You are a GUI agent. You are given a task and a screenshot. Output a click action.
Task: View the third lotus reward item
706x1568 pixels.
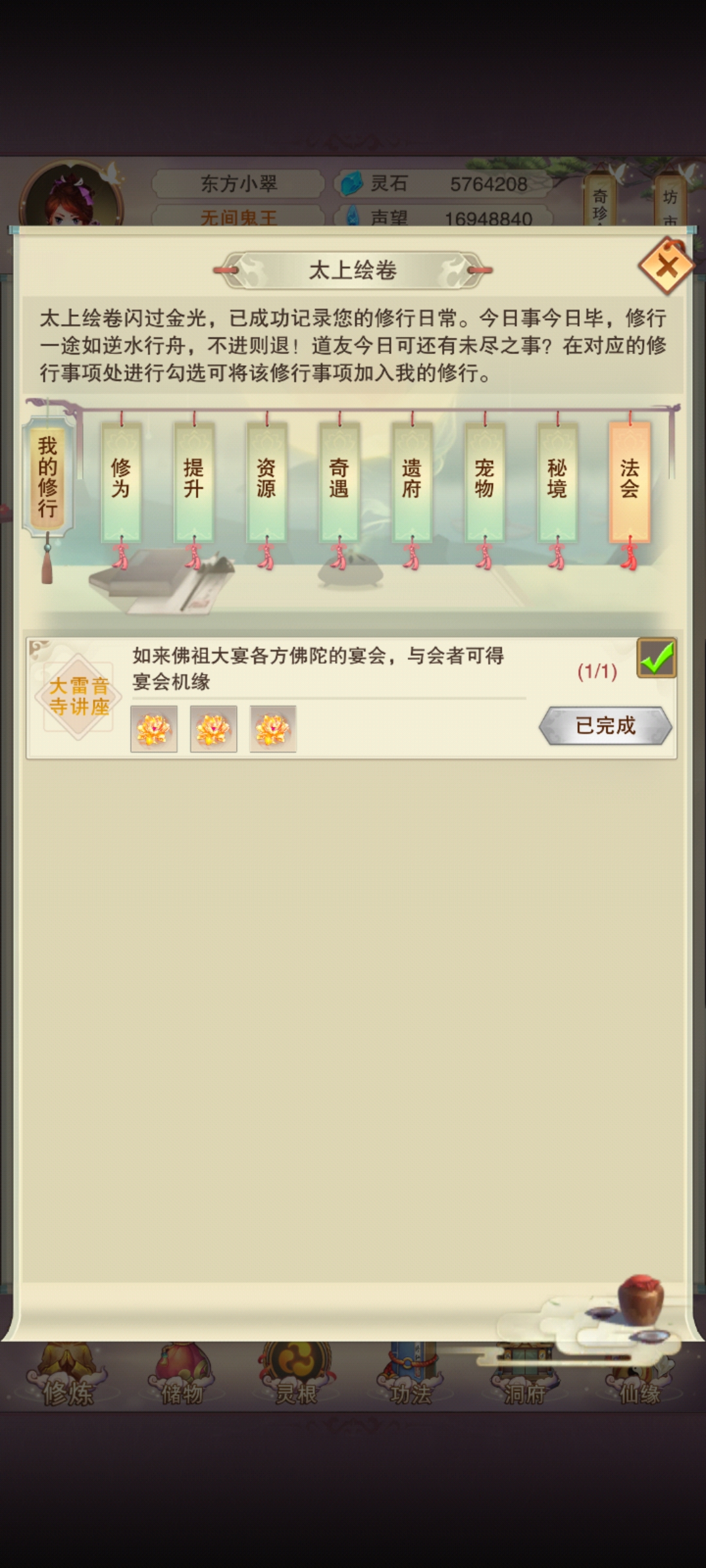click(273, 729)
